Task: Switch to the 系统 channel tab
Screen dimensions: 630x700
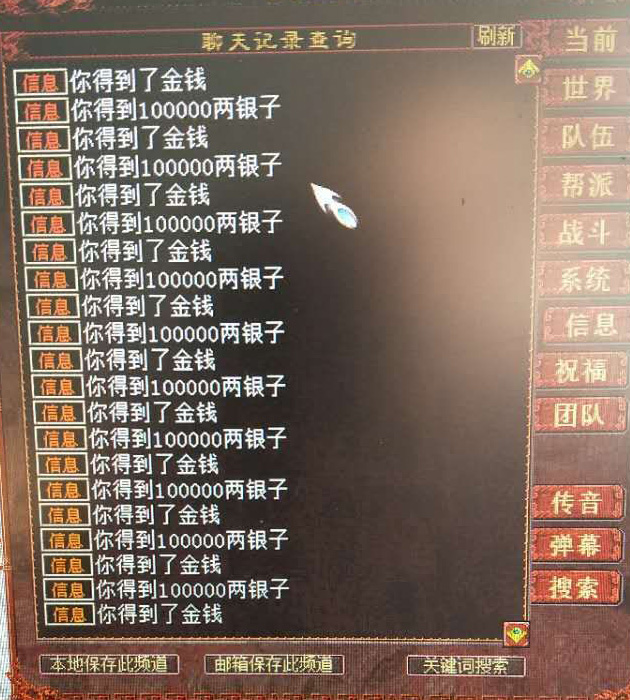Action: (x=585, y=279)
